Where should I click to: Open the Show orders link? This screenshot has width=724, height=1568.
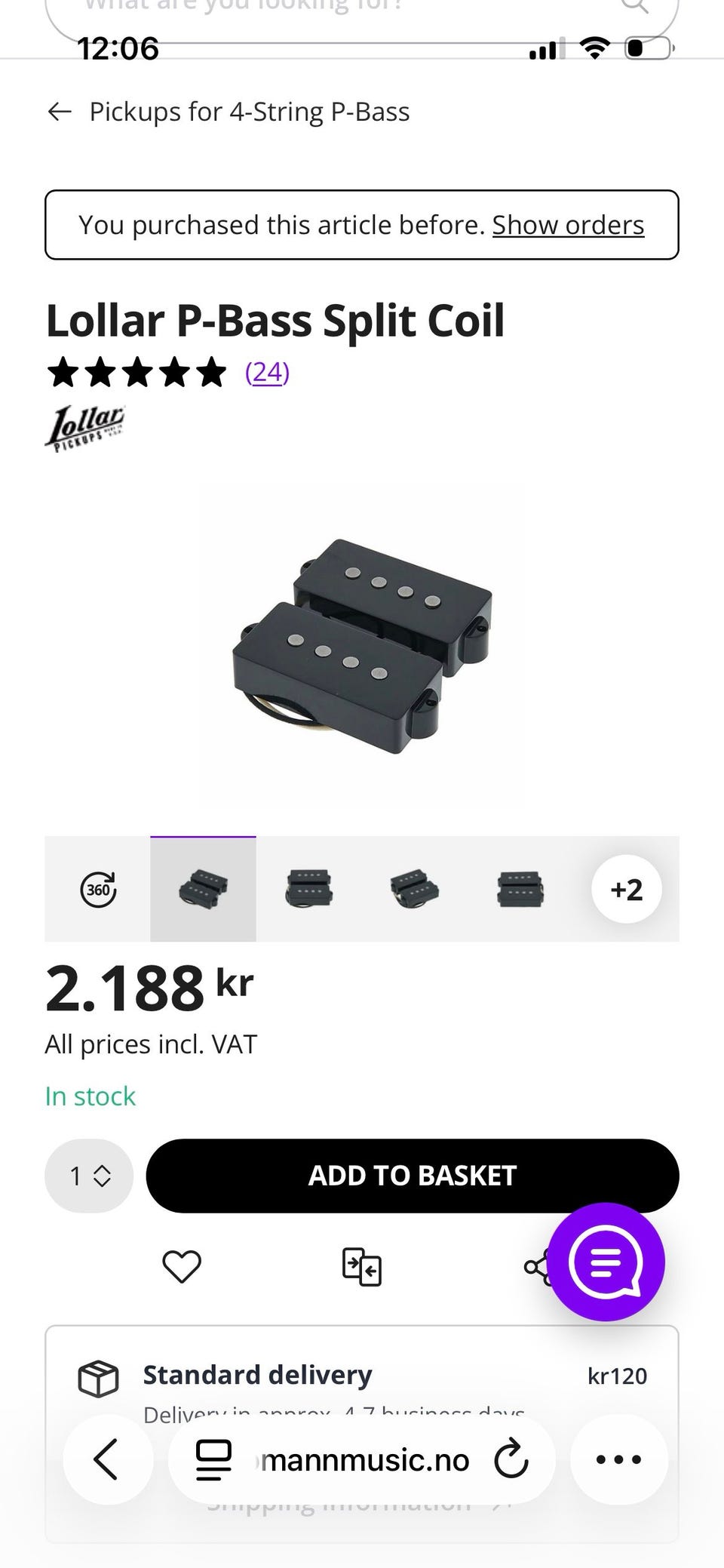pos(568,225)
